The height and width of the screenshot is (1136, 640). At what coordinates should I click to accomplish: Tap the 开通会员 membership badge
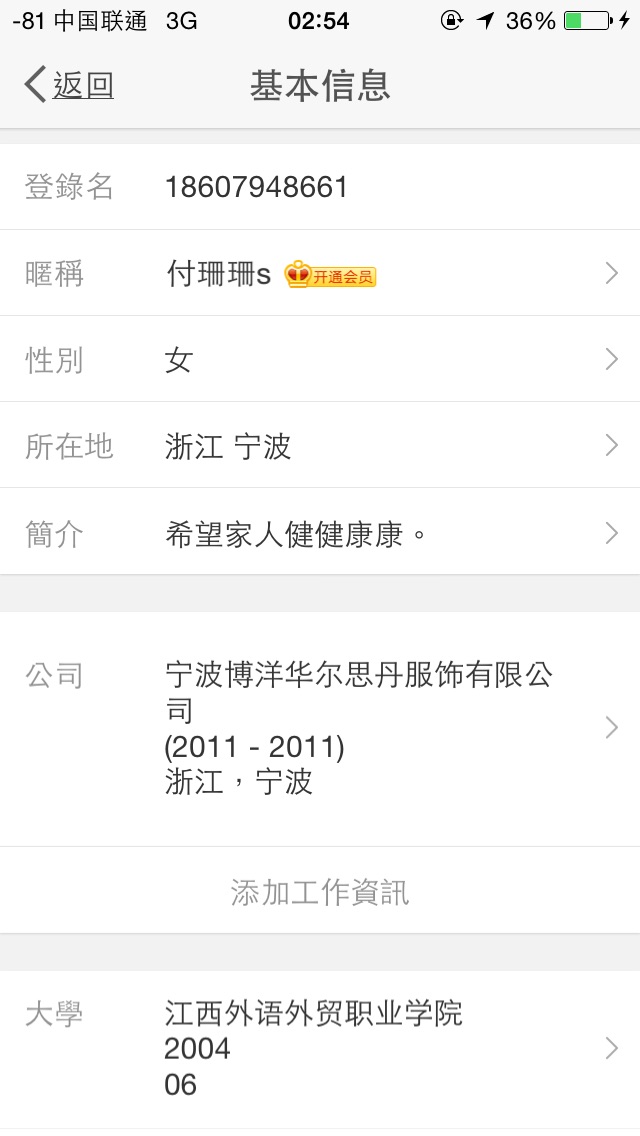pos(331,275)
